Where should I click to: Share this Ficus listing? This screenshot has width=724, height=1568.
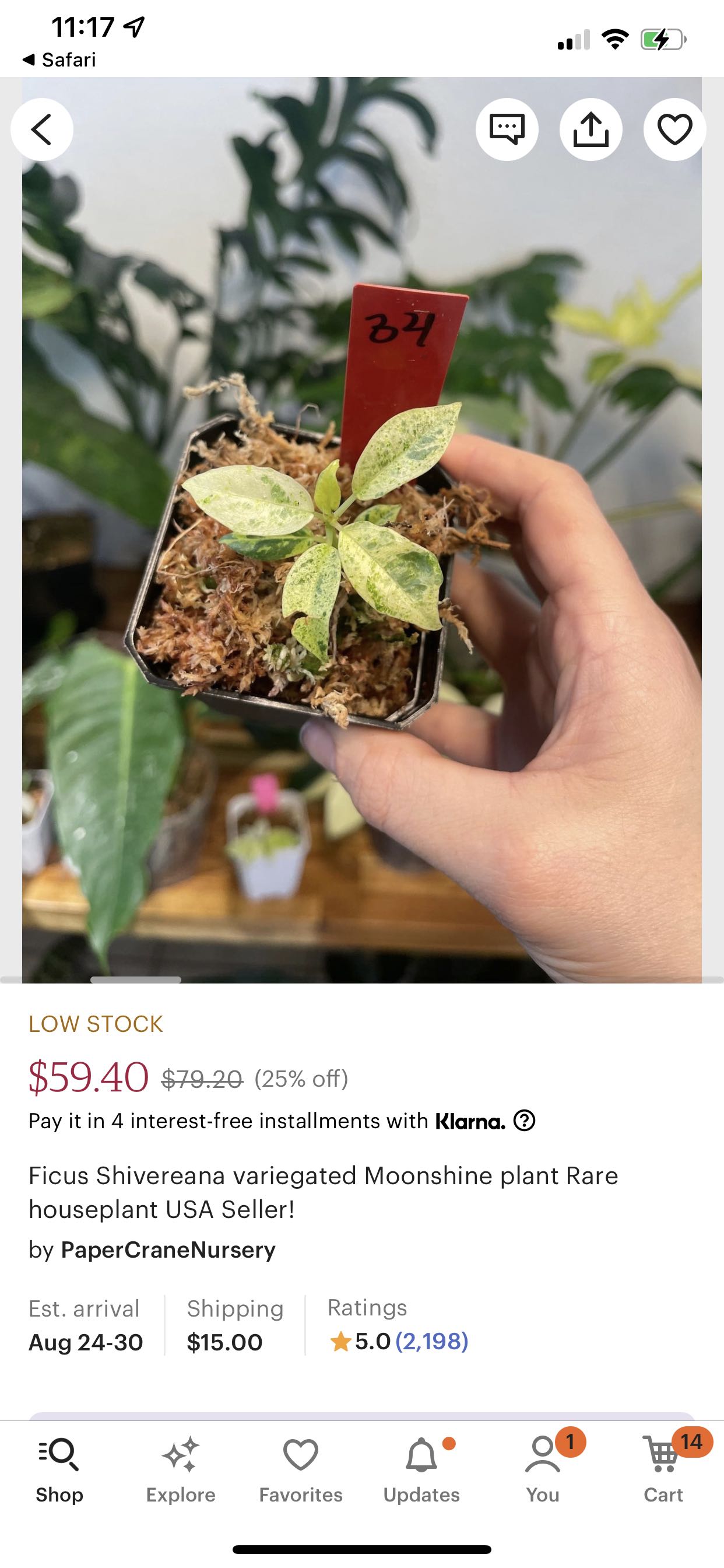[591, 129]
